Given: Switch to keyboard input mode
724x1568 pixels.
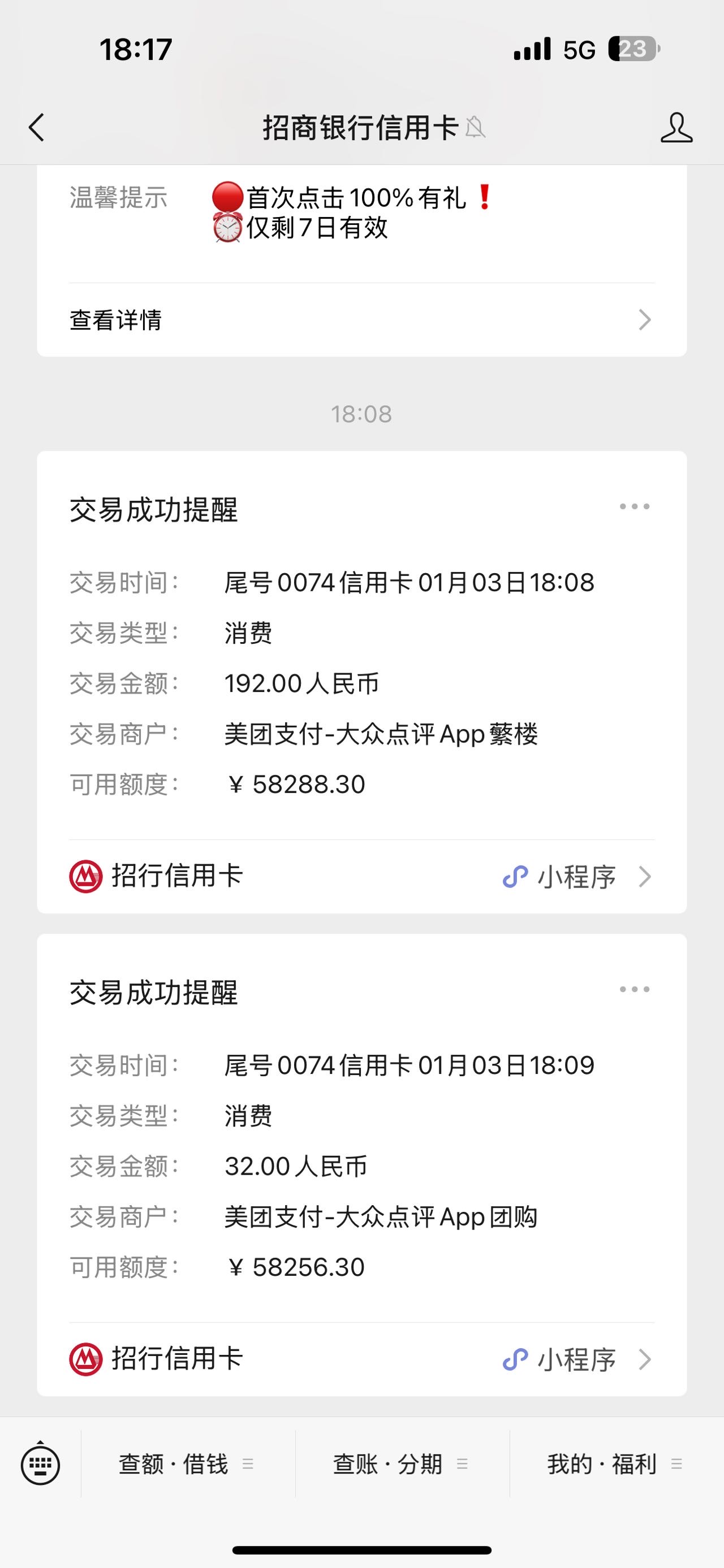Looking at the screenshot, I should [40, 1464].
